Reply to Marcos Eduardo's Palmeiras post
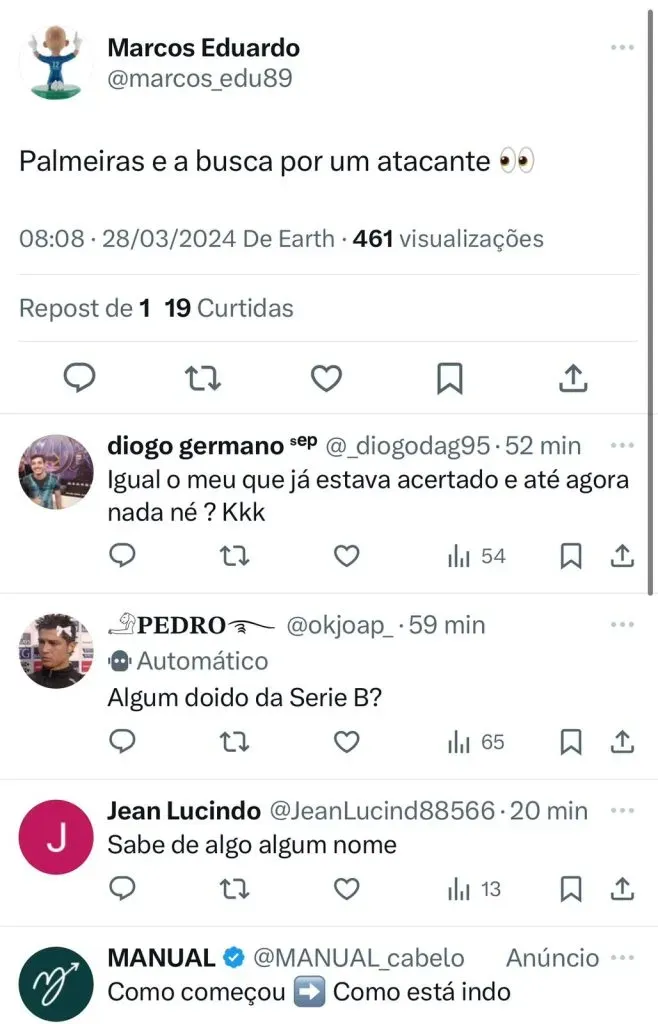Image resolution: width=658 pixels, height=1024 pixels. coord(79,378)
